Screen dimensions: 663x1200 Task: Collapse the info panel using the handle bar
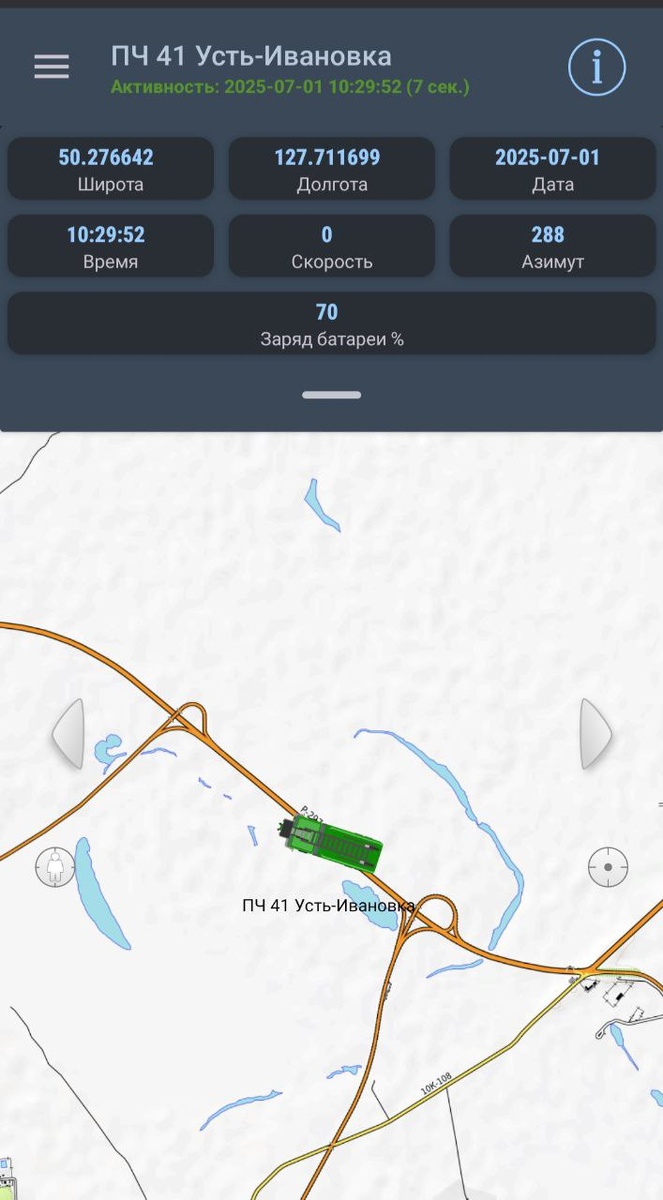tap(332, 395)
